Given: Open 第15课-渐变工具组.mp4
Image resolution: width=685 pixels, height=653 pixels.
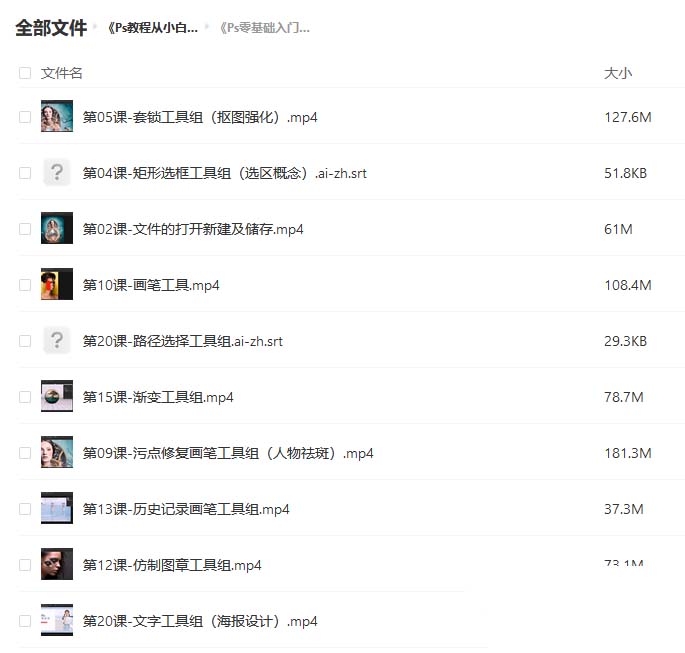Looking at the screenshot, I should point(158,397).
